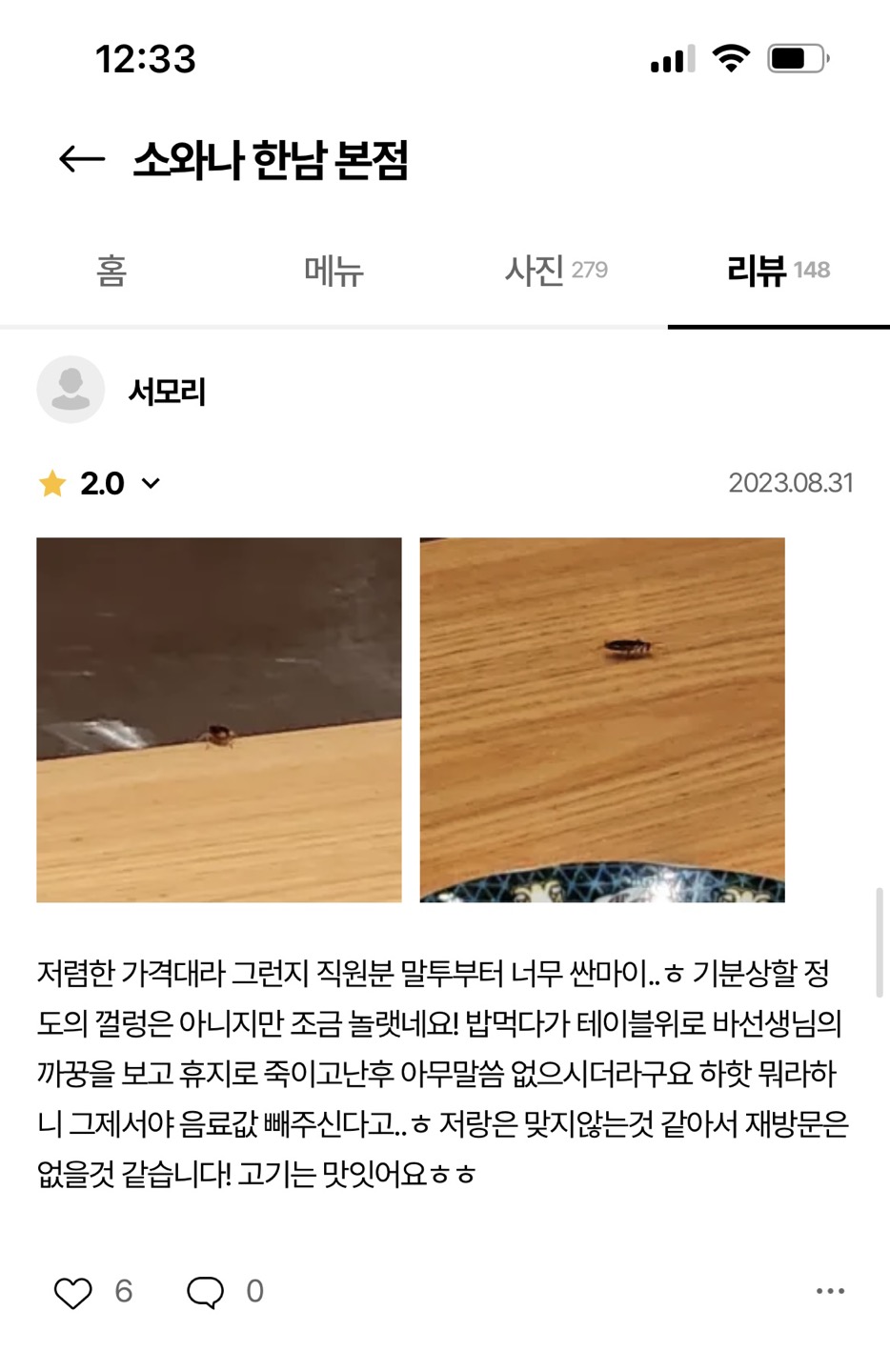This screenshot has height=1372, width=890.
Task: Select the 리뷰 tab
Action: click(778, 271)
